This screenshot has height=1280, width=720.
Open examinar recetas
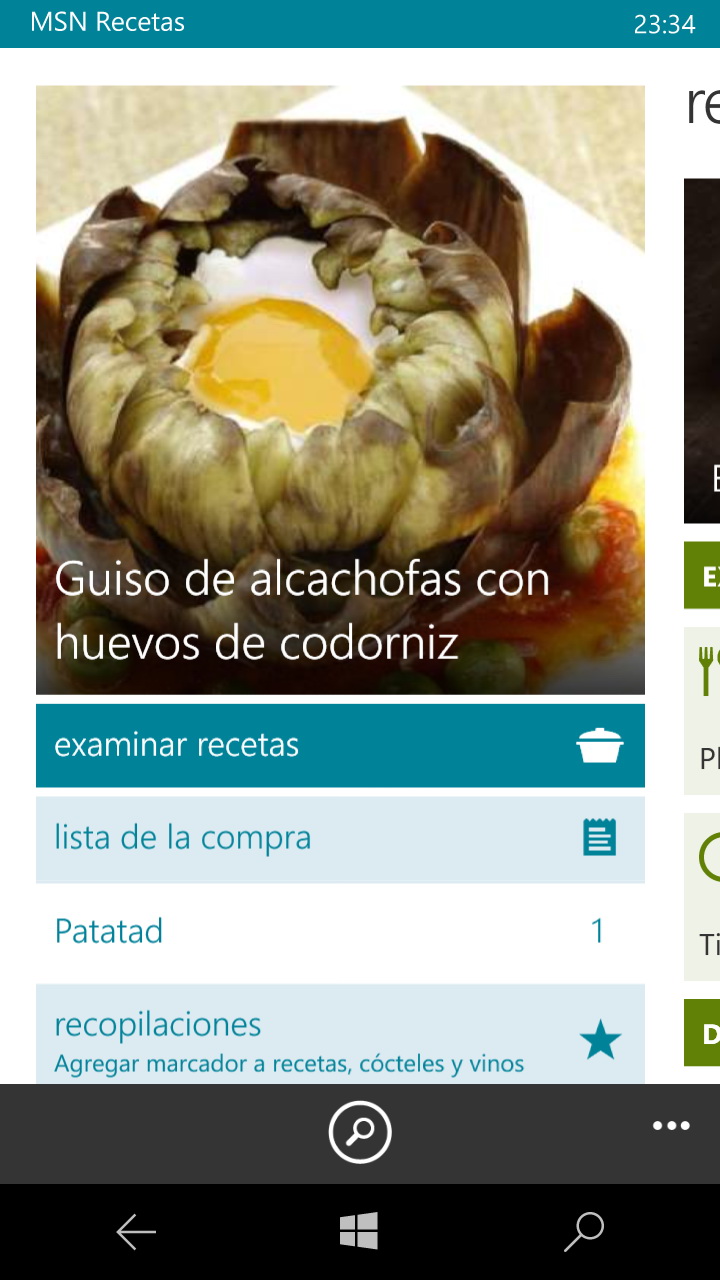tap(340, 745)
